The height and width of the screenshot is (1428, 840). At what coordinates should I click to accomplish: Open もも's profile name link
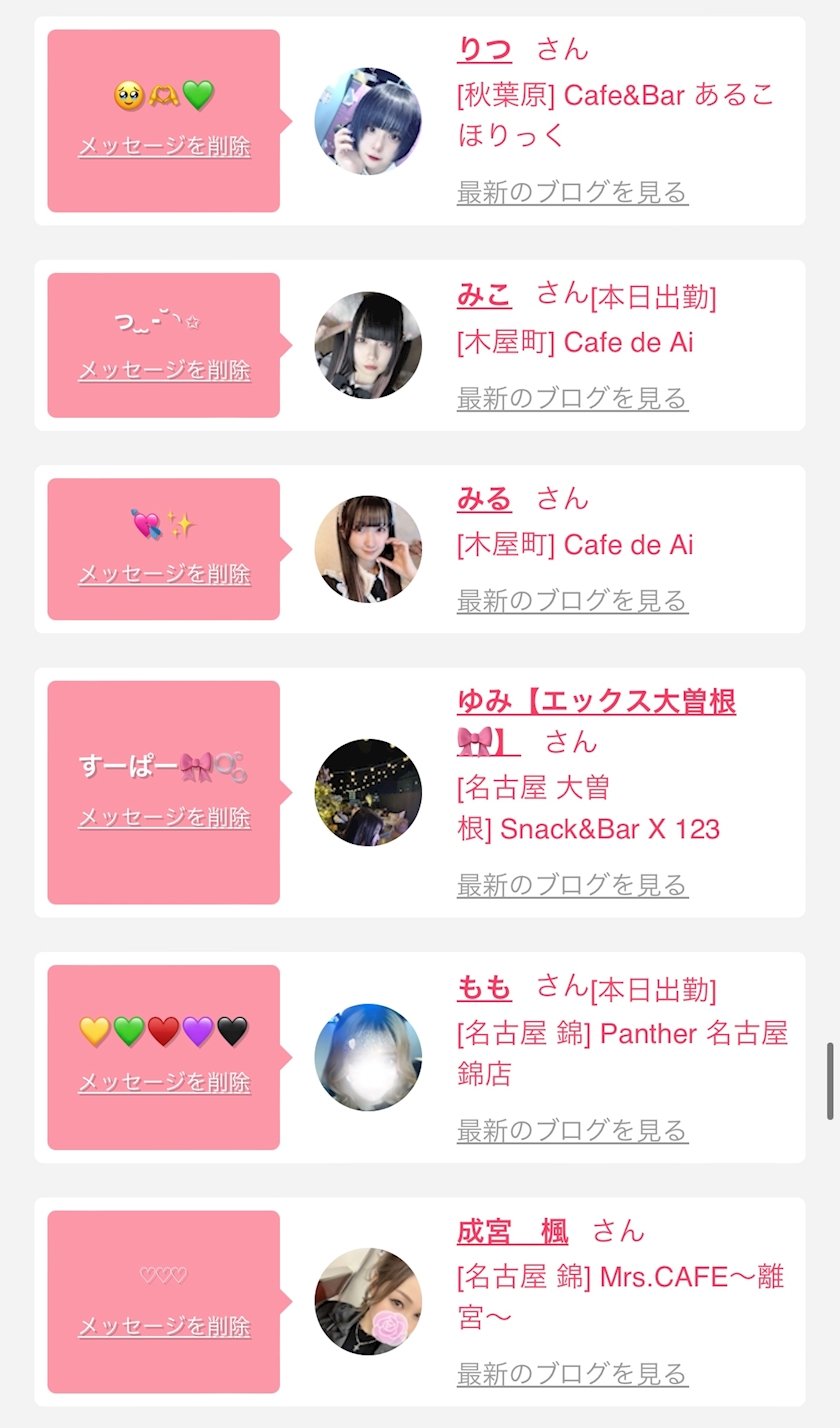click(484, 988)
